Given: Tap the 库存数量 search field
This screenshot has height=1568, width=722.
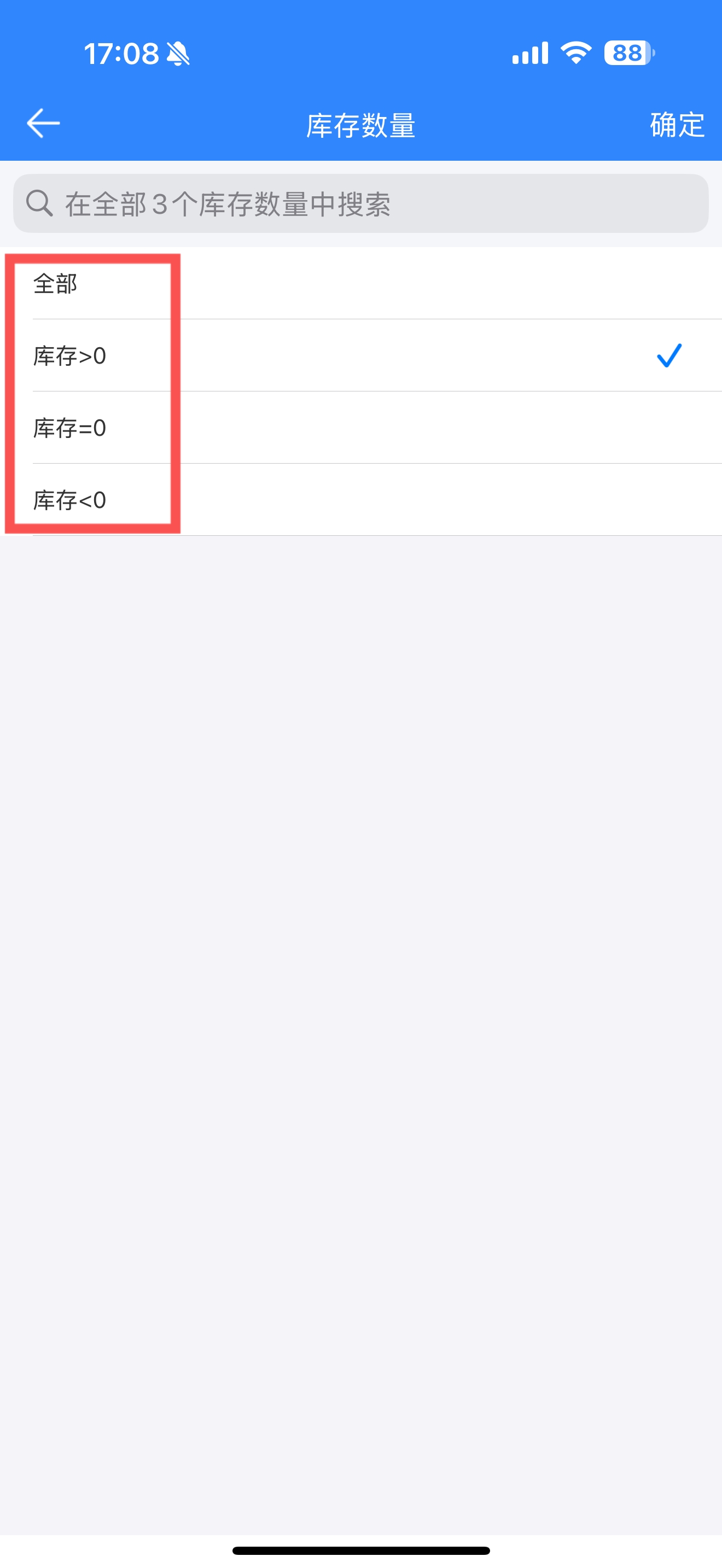Looking at the screenshot, I should point(361,203).
